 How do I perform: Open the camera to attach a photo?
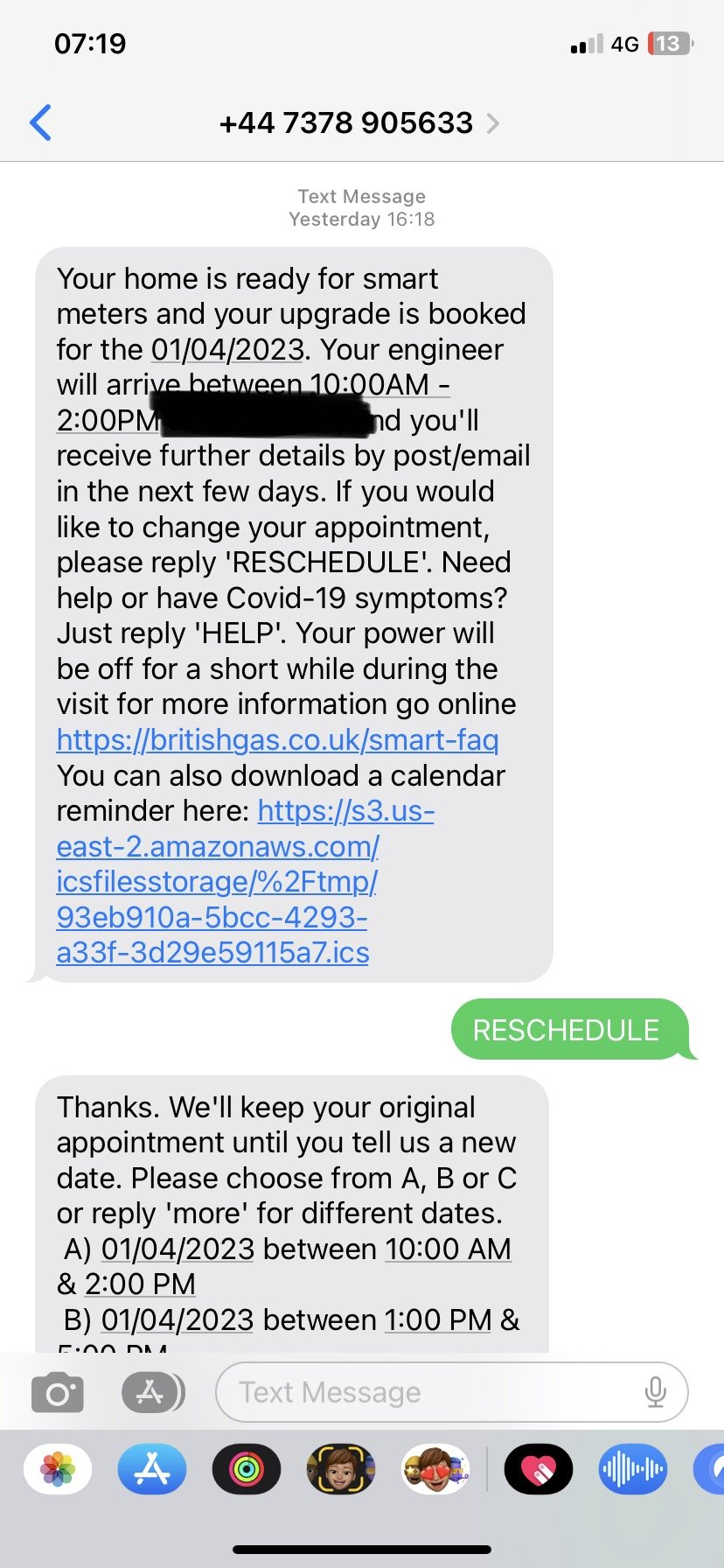[x=57, y=1392]
